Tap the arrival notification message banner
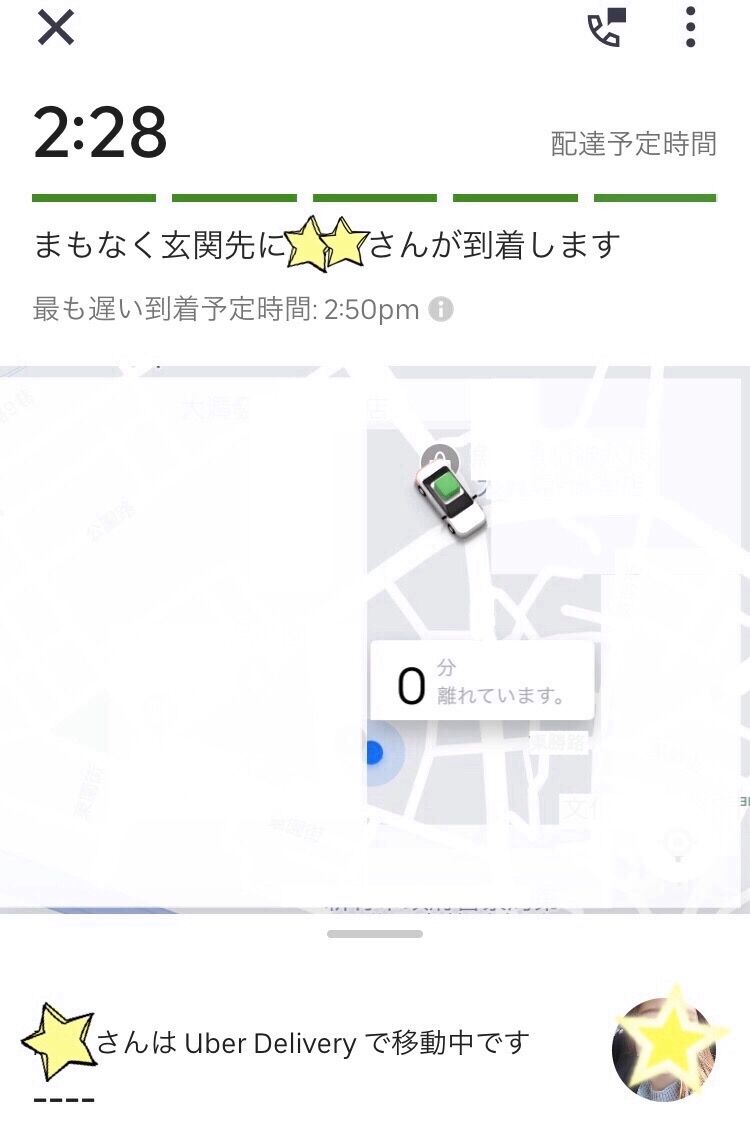750x1140 pixels. tap(330, 241)
